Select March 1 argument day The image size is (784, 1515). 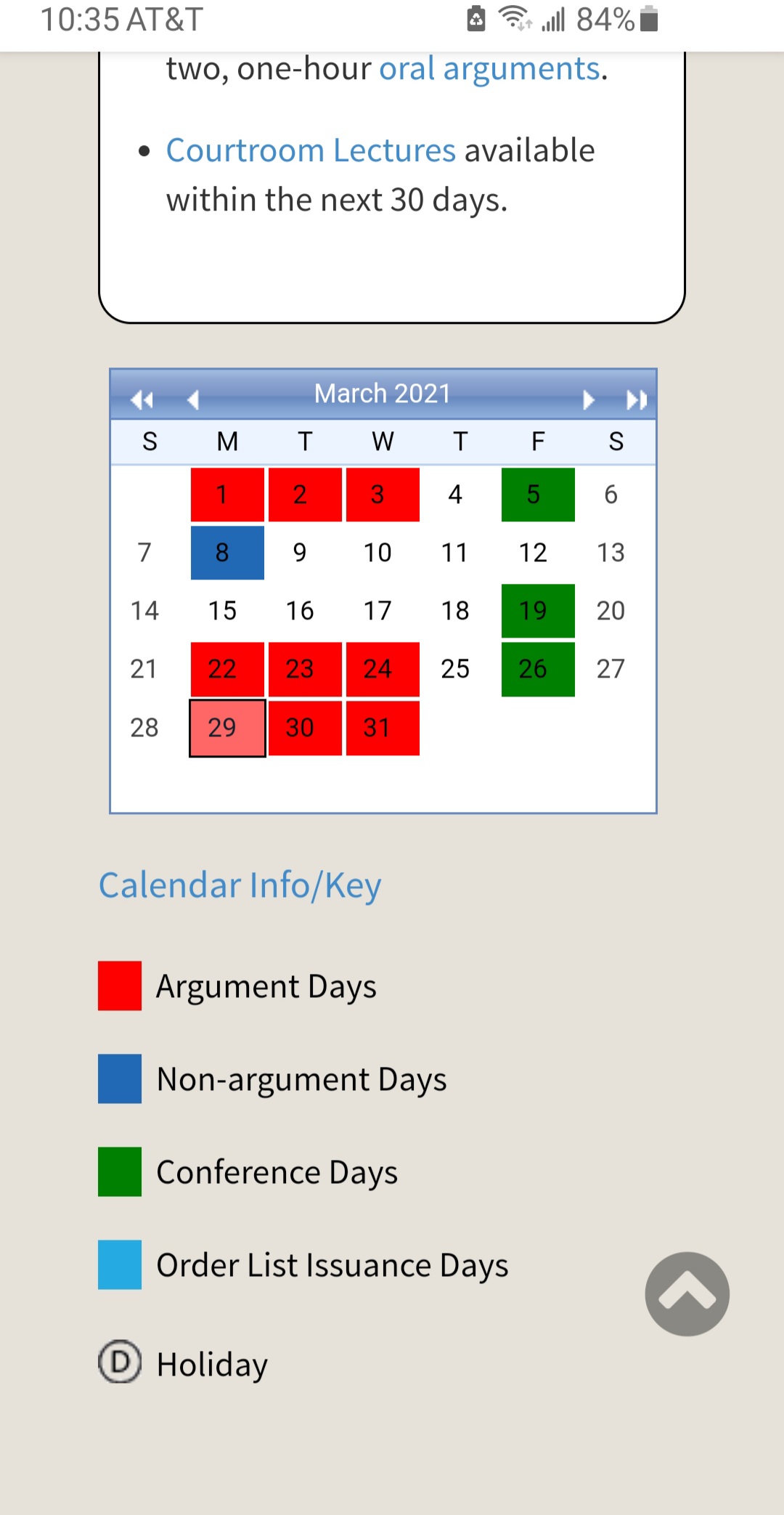pos(227,495)
